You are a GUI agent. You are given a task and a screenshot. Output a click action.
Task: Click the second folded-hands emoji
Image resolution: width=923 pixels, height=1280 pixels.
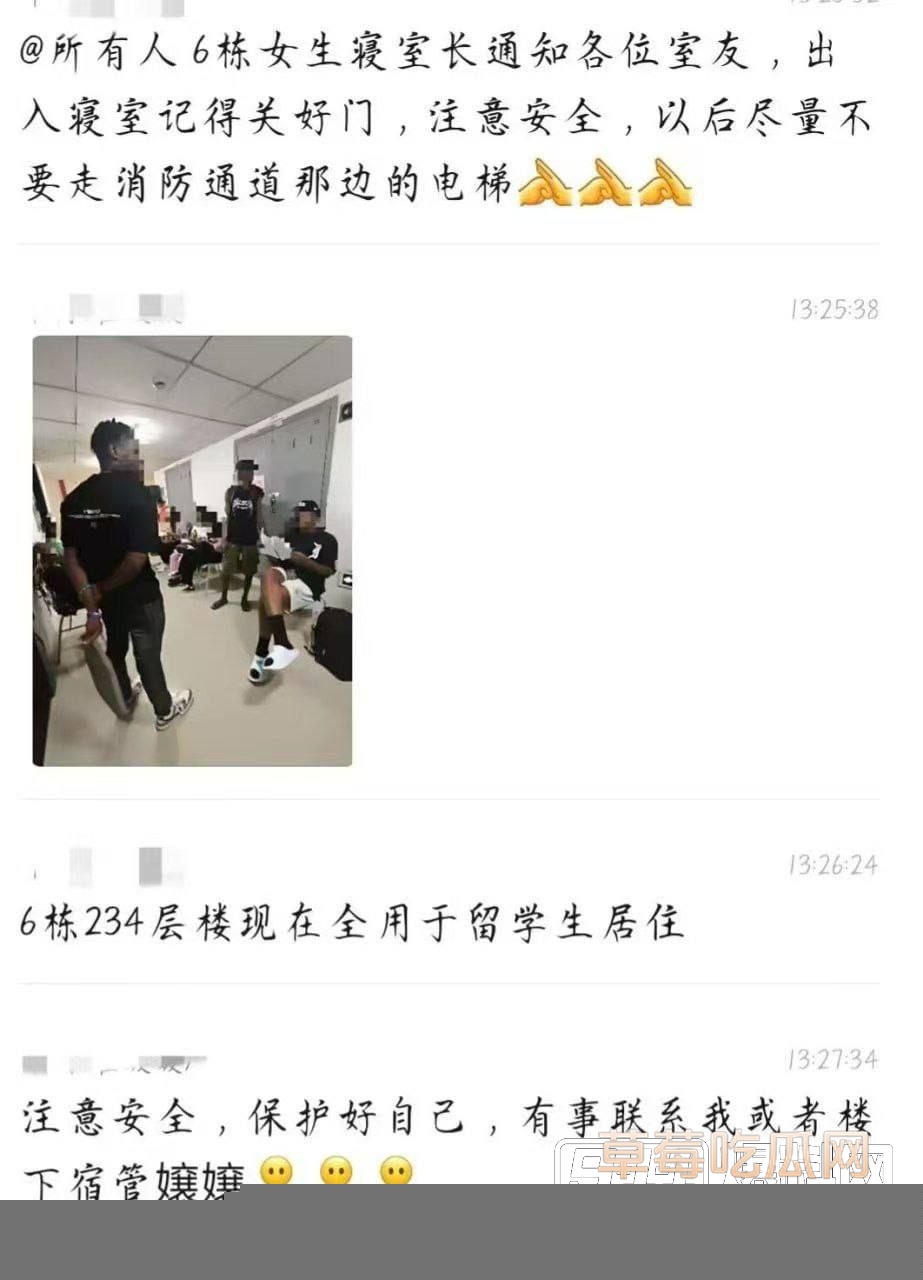[x=606, y=184]
